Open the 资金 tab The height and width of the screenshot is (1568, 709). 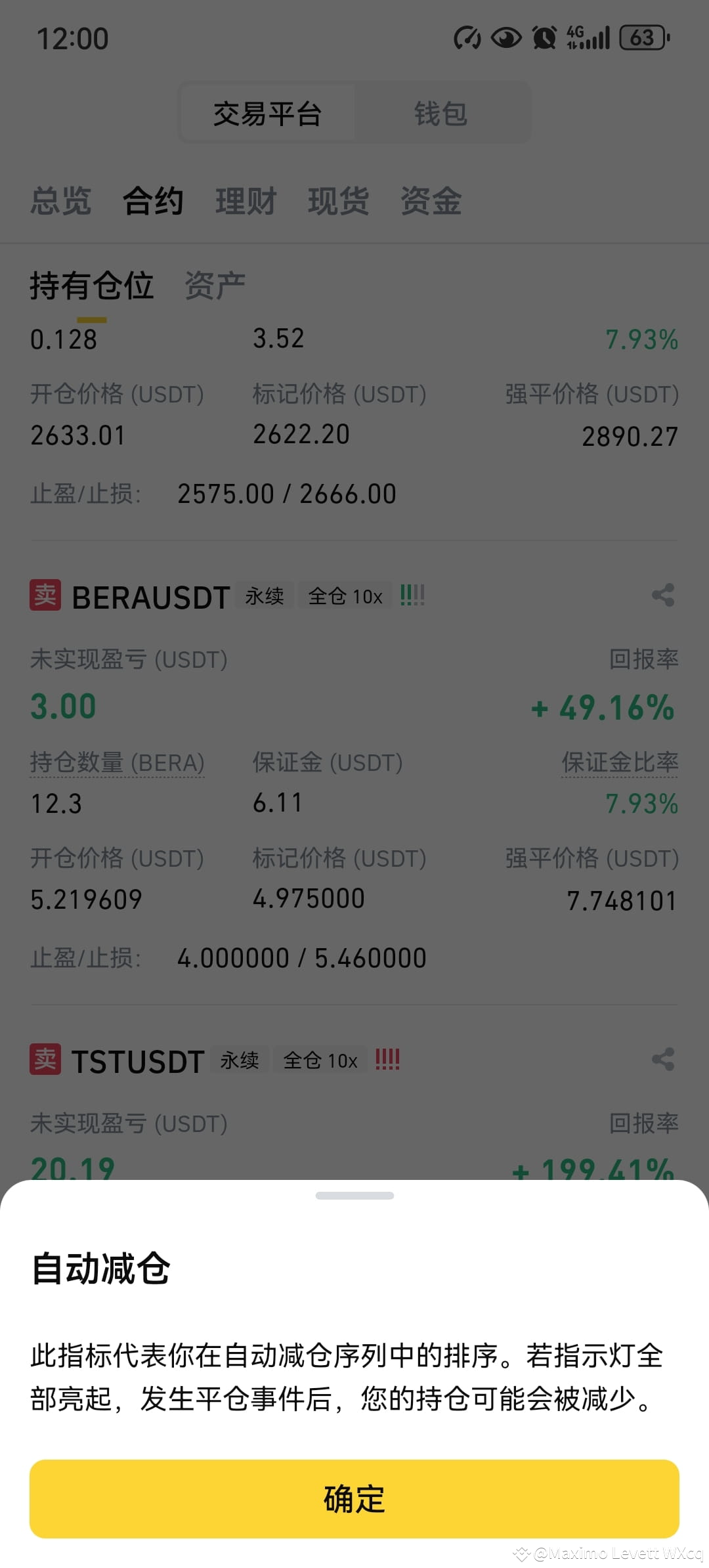[431, 201]
